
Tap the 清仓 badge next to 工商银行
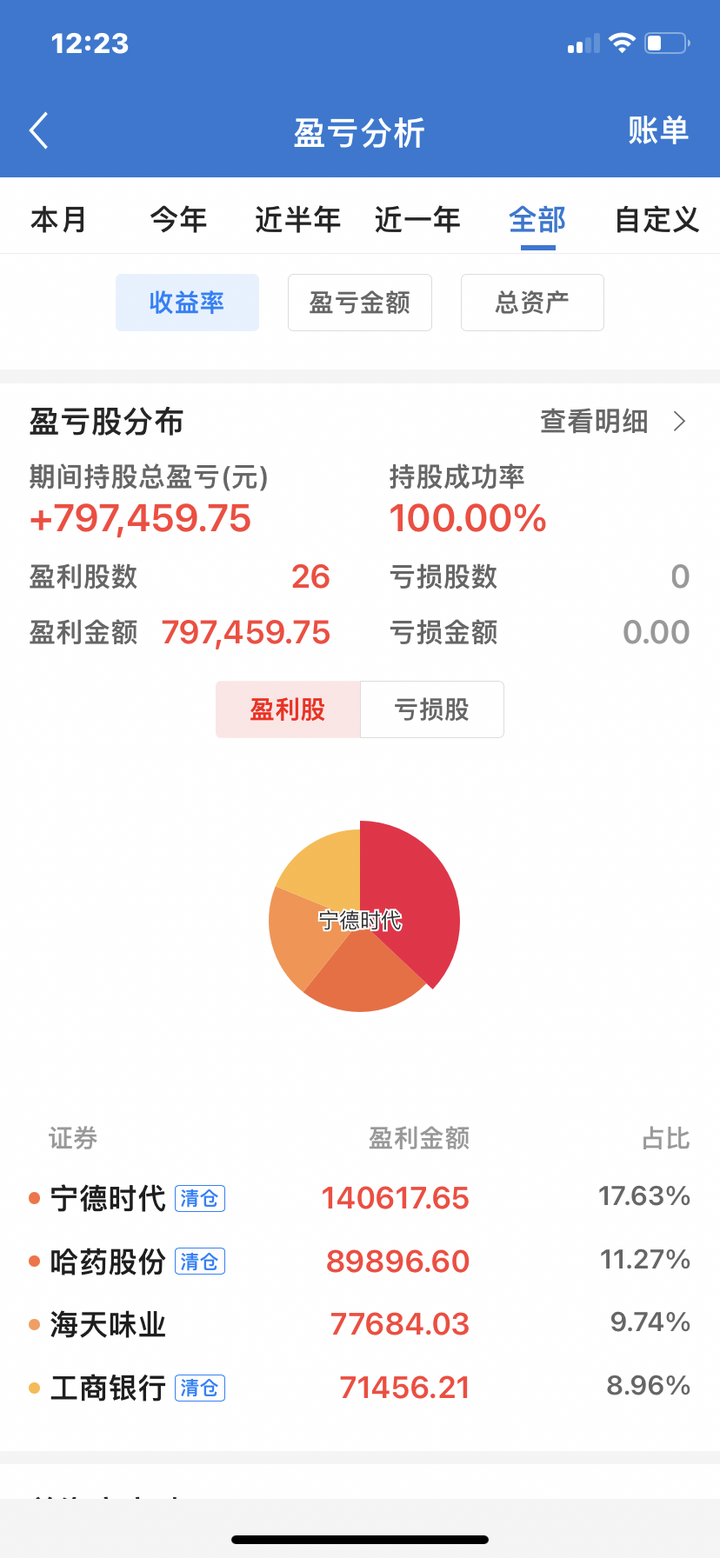199,1388
